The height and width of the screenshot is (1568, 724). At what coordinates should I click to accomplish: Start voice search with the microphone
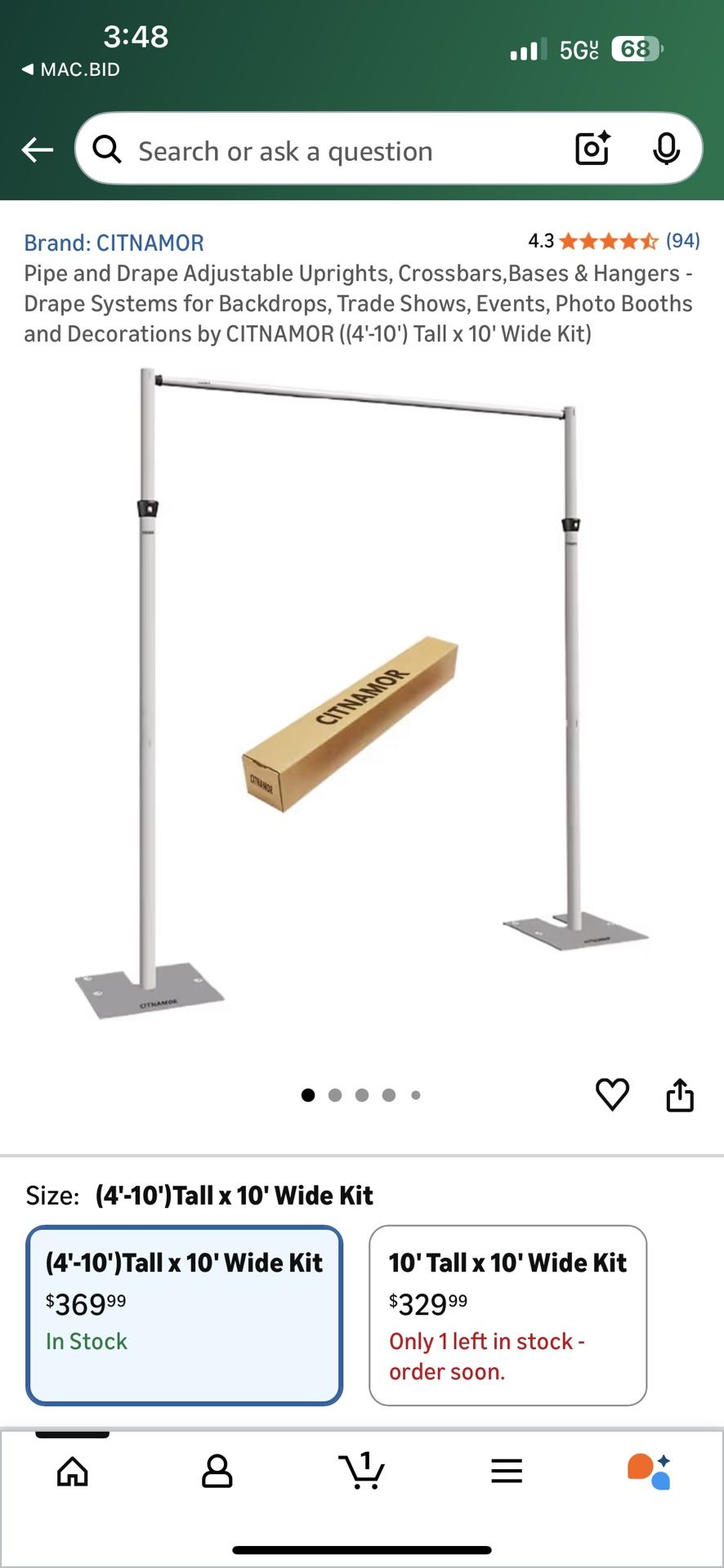click(667, 149)
